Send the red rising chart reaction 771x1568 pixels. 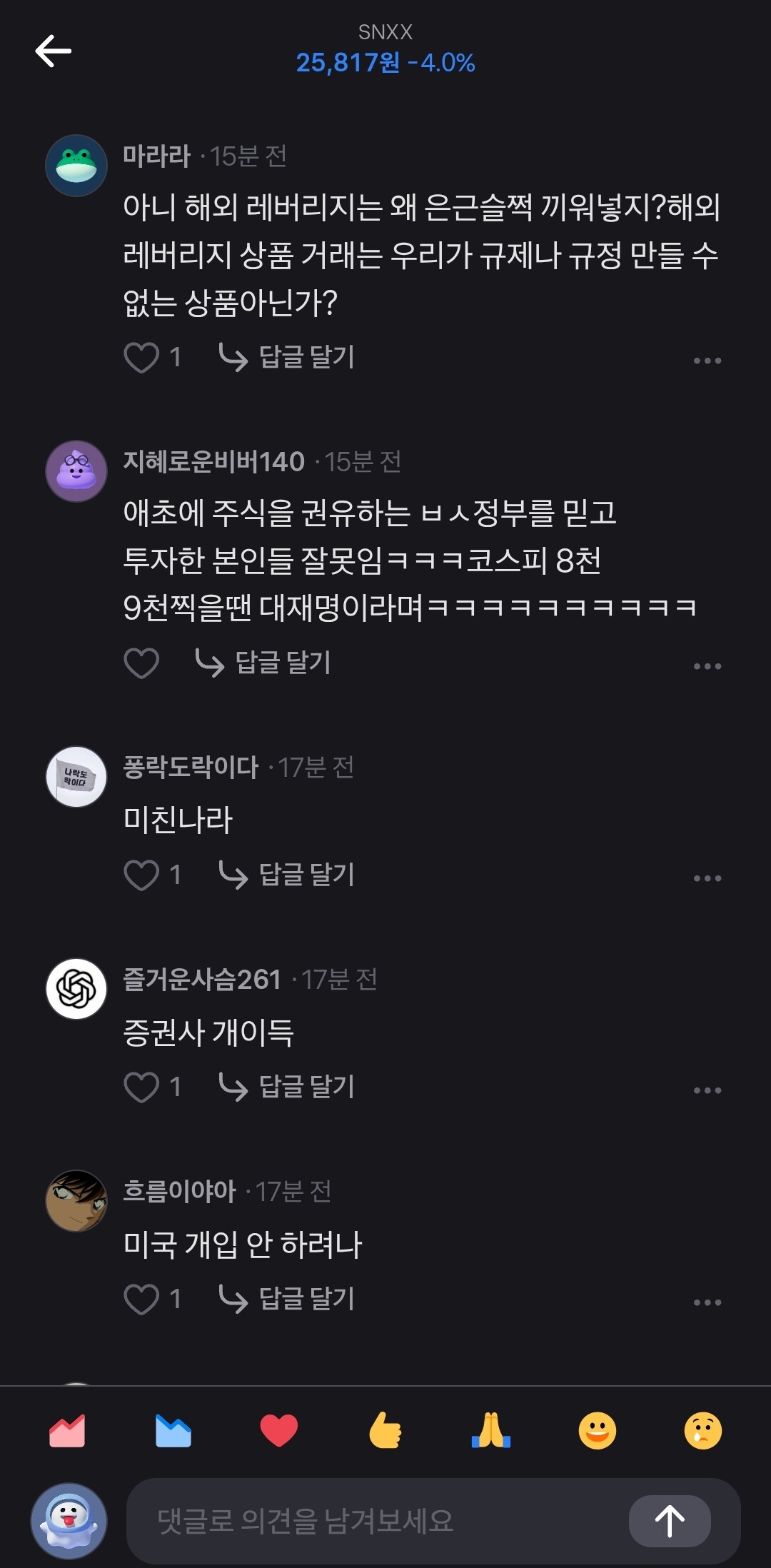coord(67,1430)
